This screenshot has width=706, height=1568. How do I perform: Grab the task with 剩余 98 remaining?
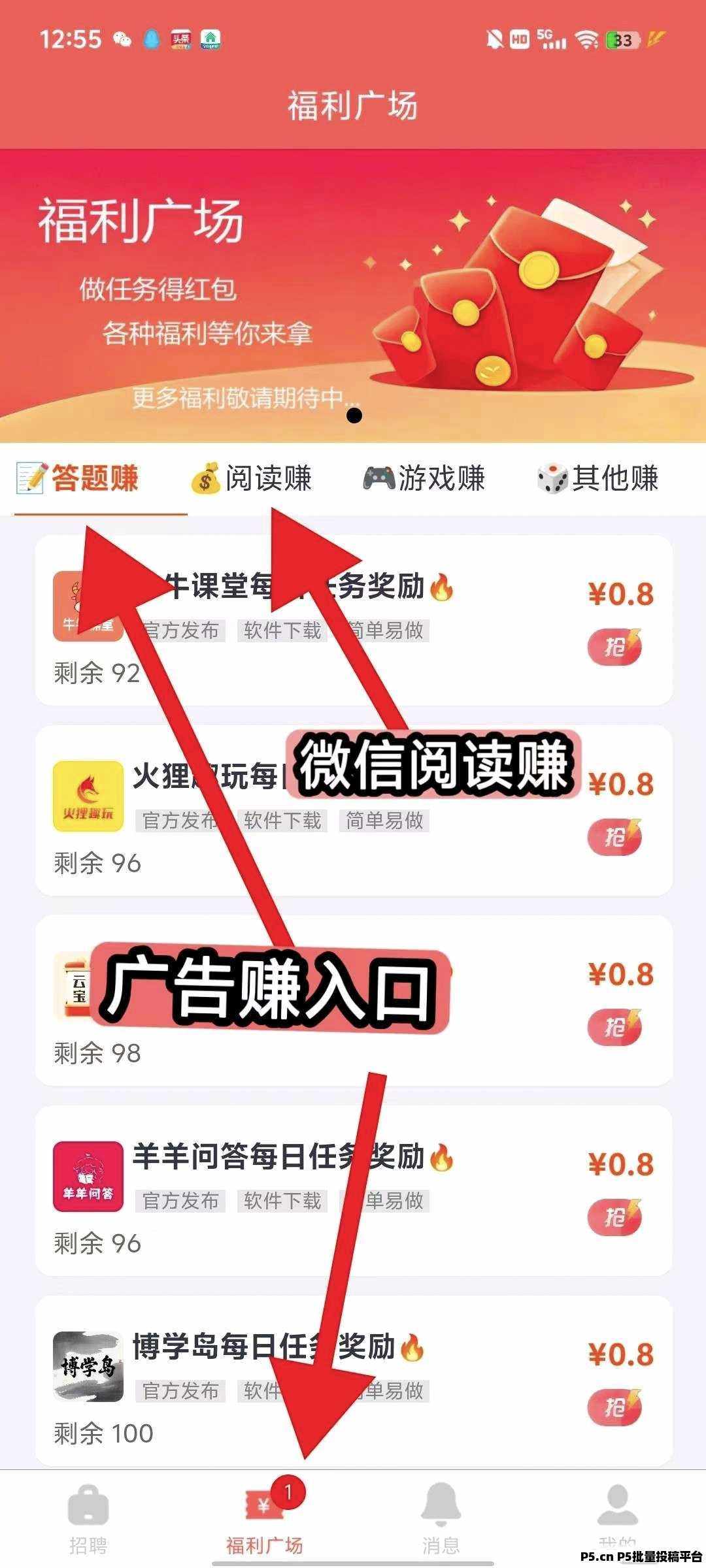pyautogui.click(x=614, y=1027)
